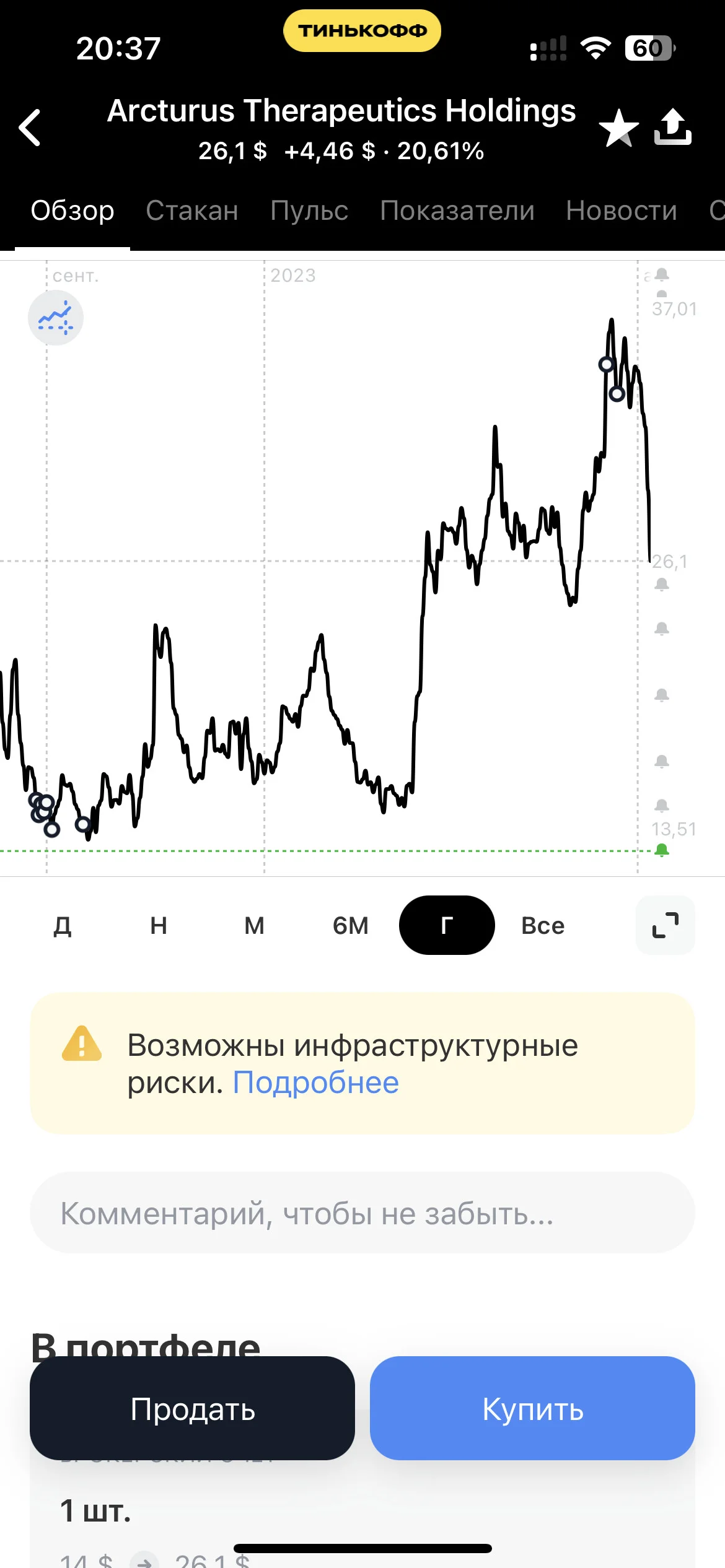Tap the comment field Комментарий, чтобы не забыть
Screen dimensions: 725x1568
pyautogui.click(x=362, y=1213)
